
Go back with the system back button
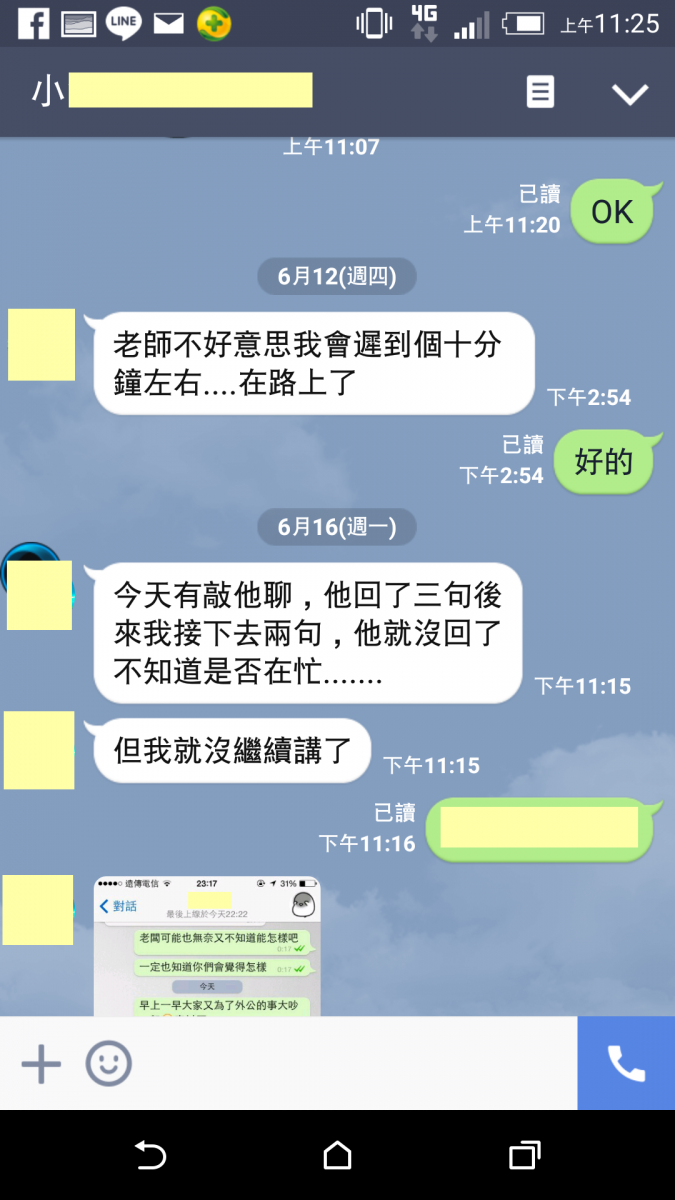tap(150, 1156)
